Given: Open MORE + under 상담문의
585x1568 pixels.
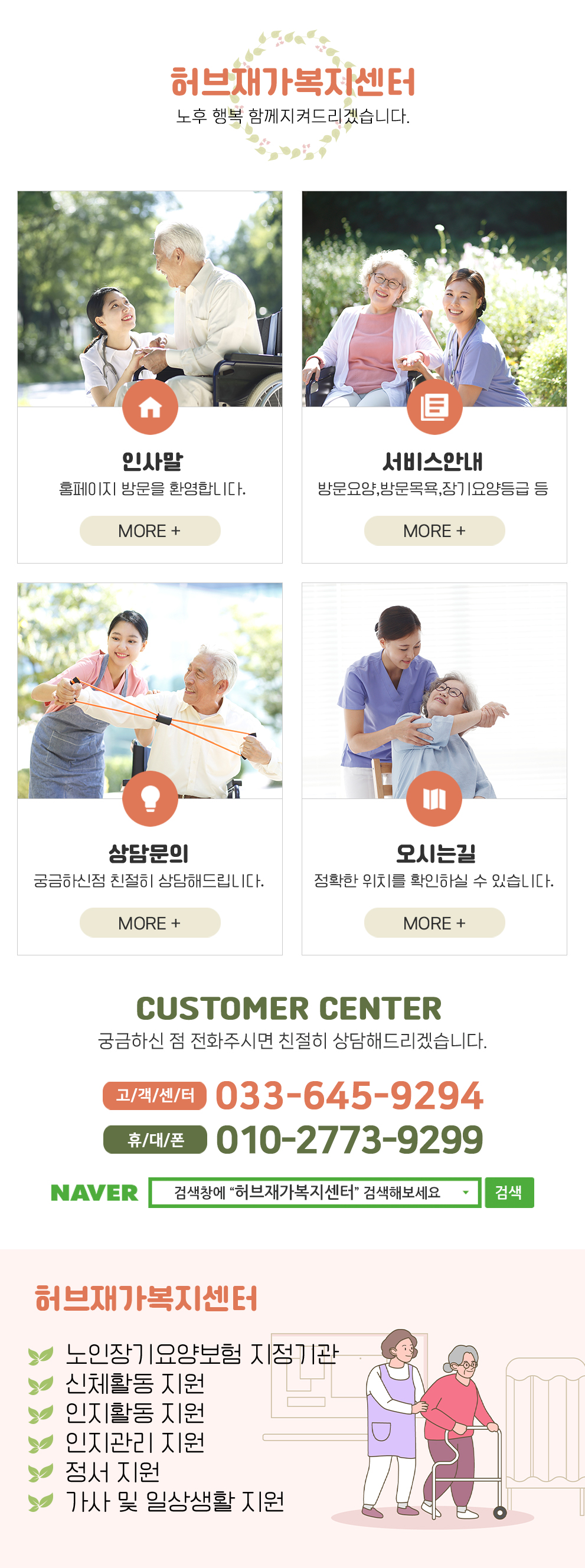Looking at the screenshot, I should 150,923.
